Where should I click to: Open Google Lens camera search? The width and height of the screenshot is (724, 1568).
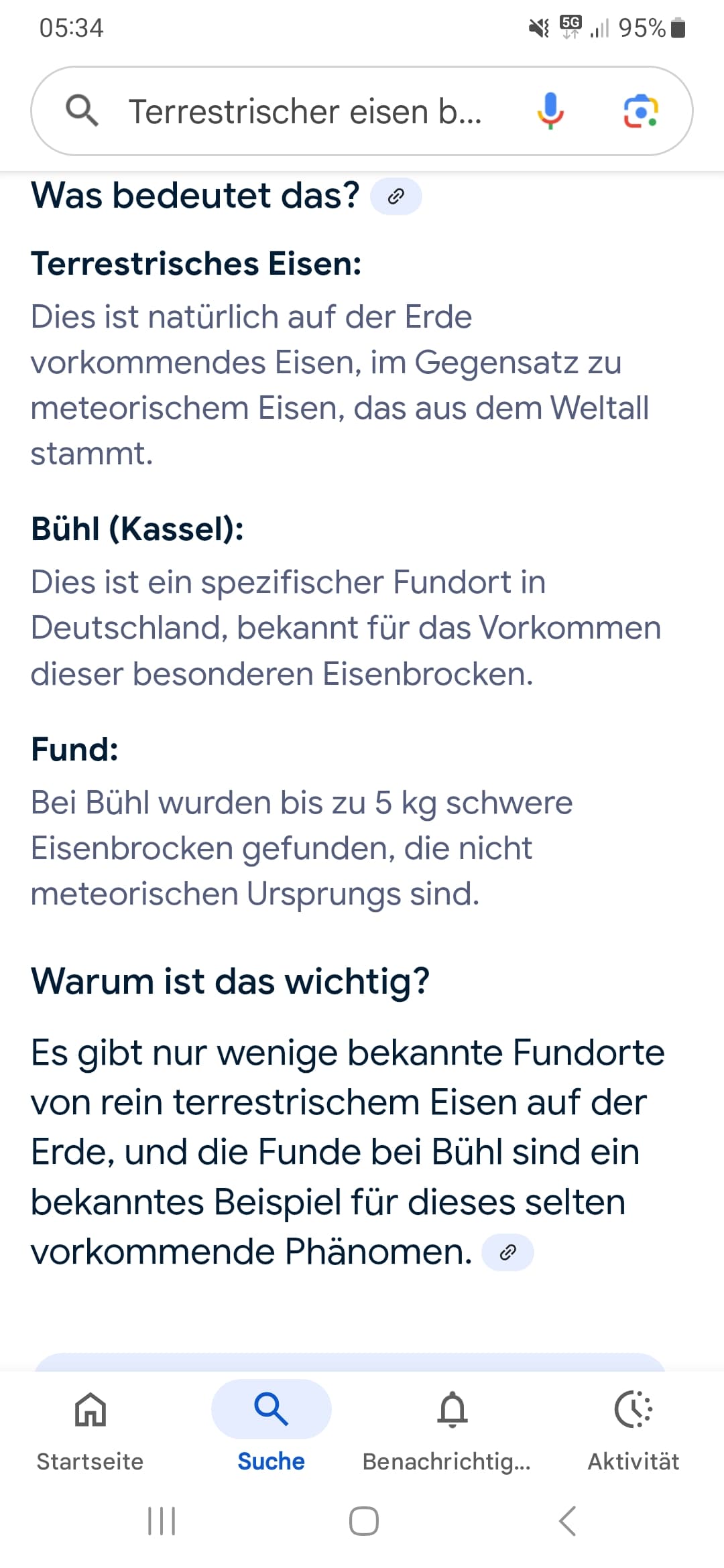[640, 111]
